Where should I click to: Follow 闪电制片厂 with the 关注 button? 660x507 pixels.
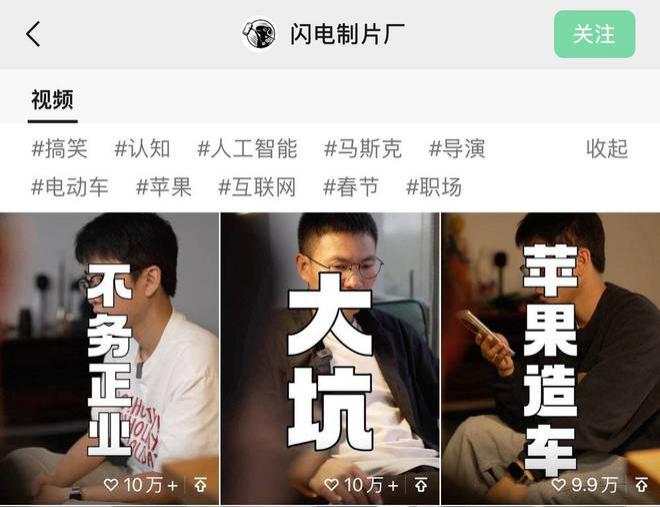point(594,34)
